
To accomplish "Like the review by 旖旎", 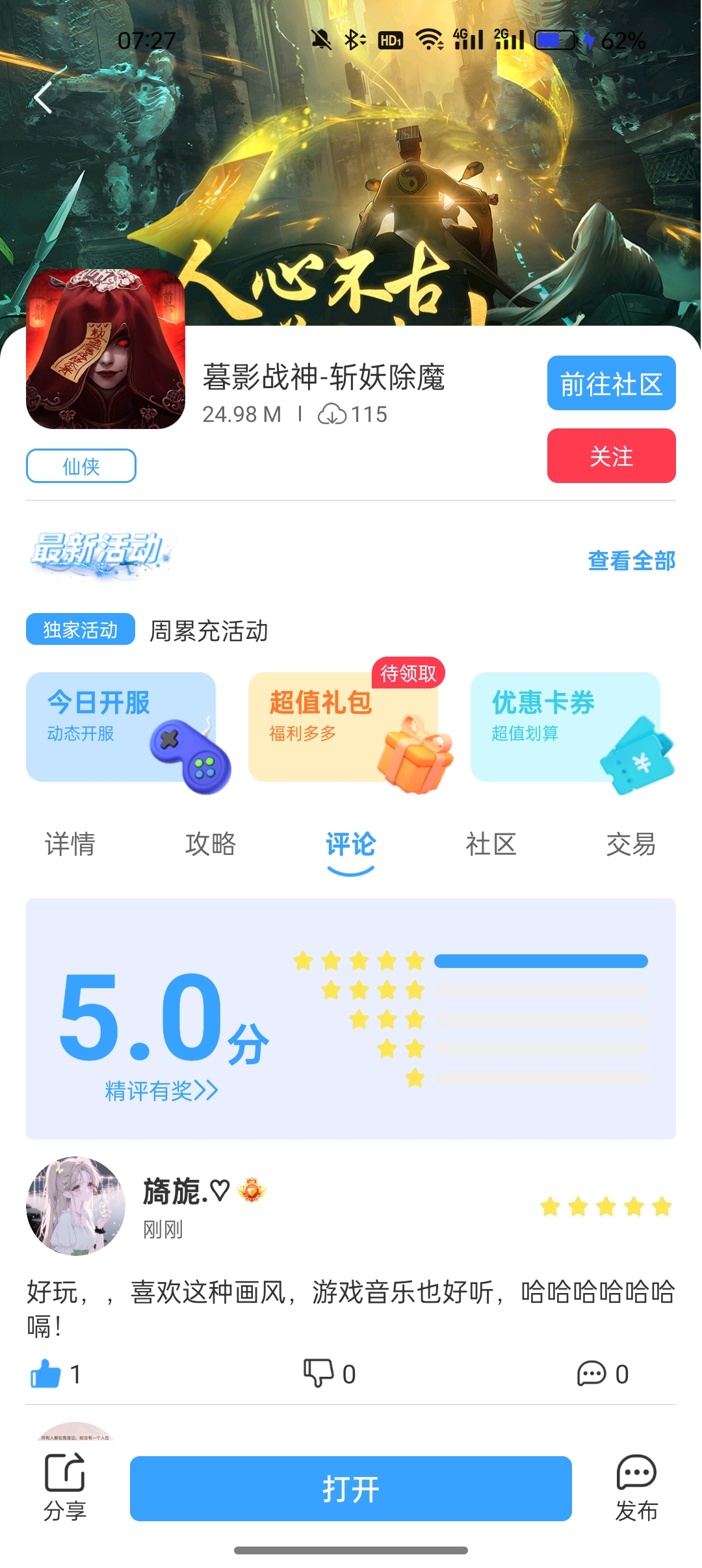I will (x=47, y=1374).
